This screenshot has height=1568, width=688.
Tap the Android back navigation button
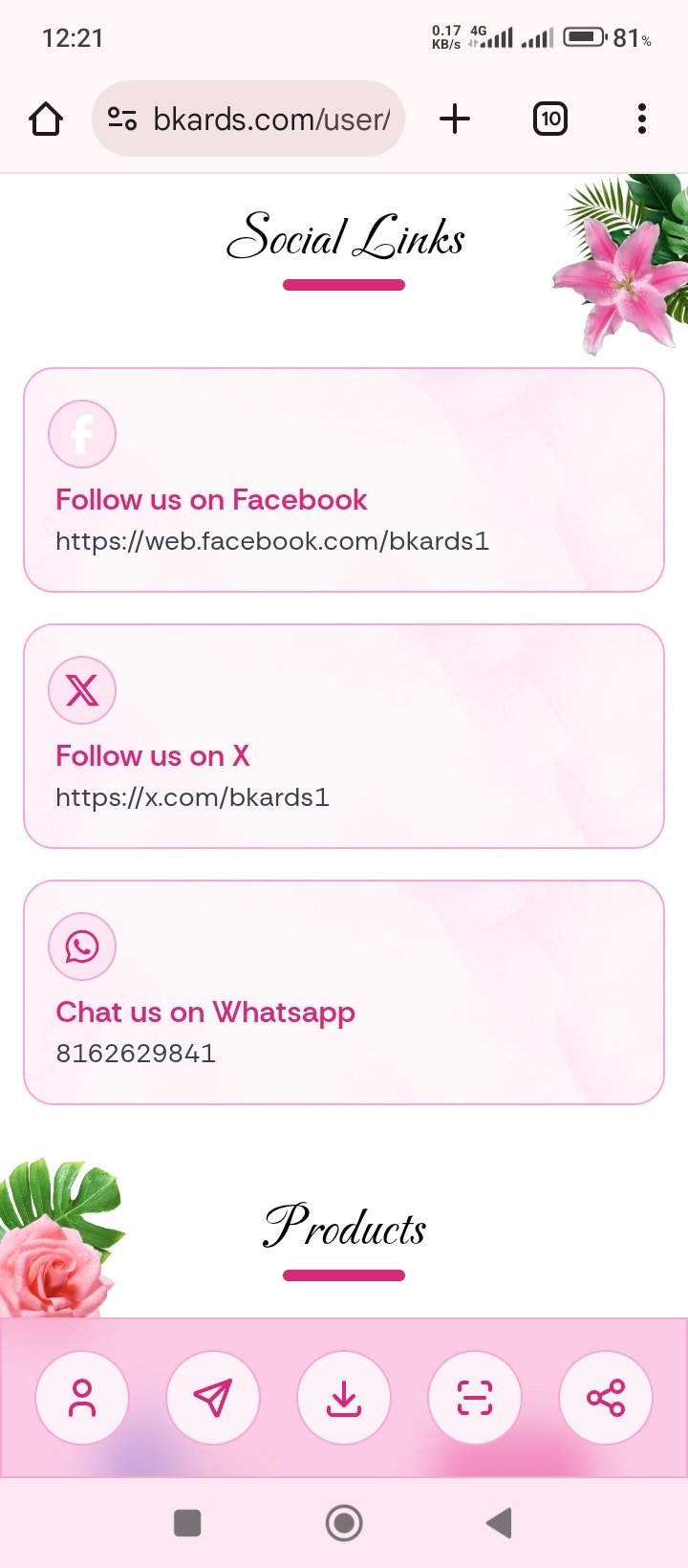click(498, 1523)
